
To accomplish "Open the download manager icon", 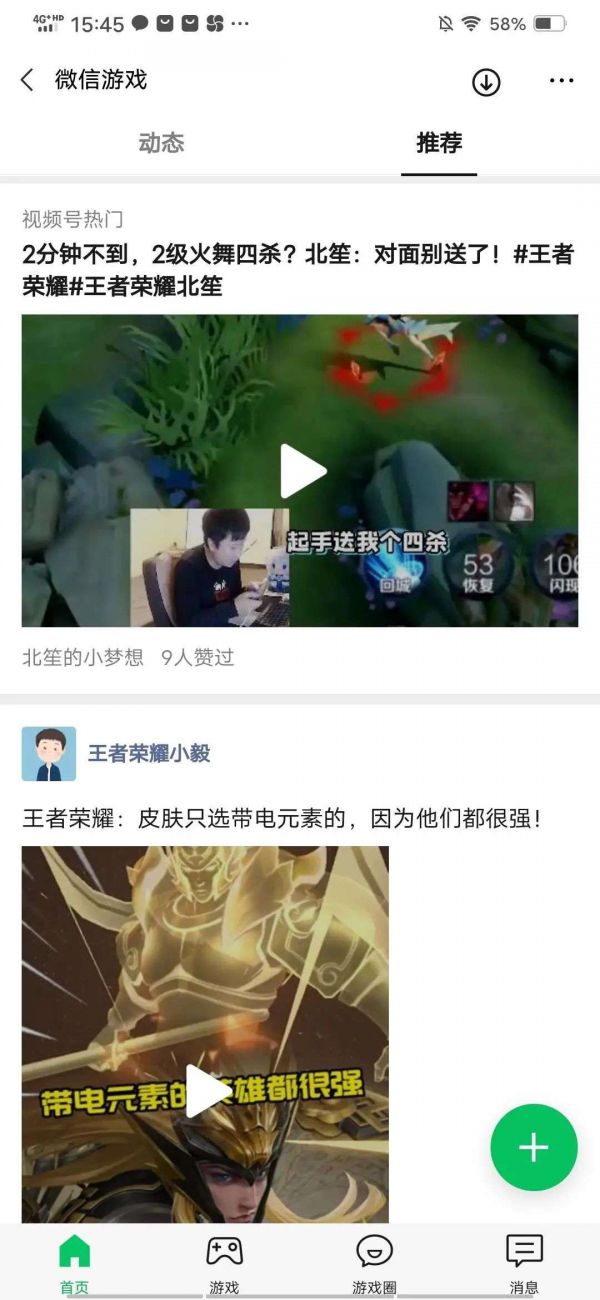I will [486, 82].
